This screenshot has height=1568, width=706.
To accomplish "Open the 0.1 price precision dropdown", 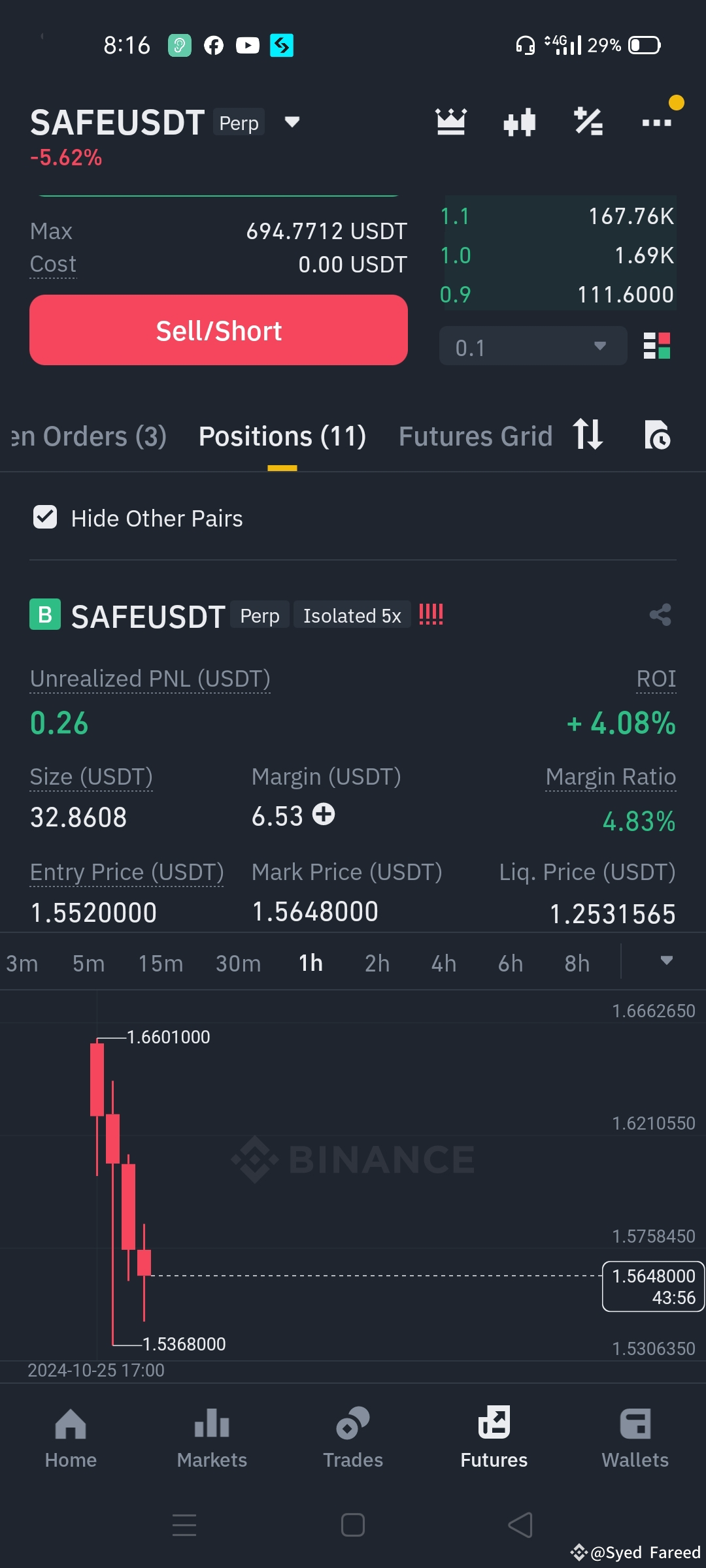I will click(x=533, y=346).
